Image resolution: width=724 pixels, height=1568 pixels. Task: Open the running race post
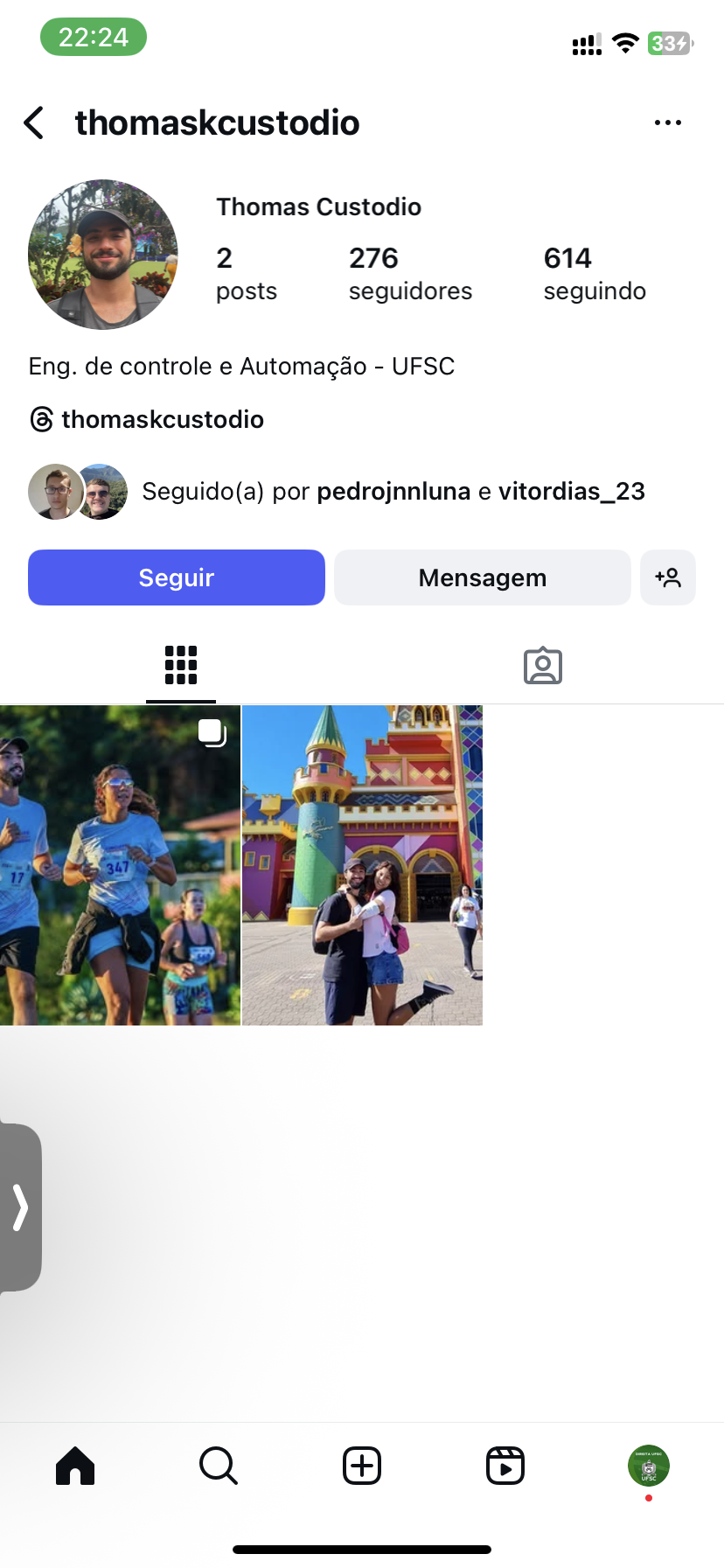coord(120,864)
